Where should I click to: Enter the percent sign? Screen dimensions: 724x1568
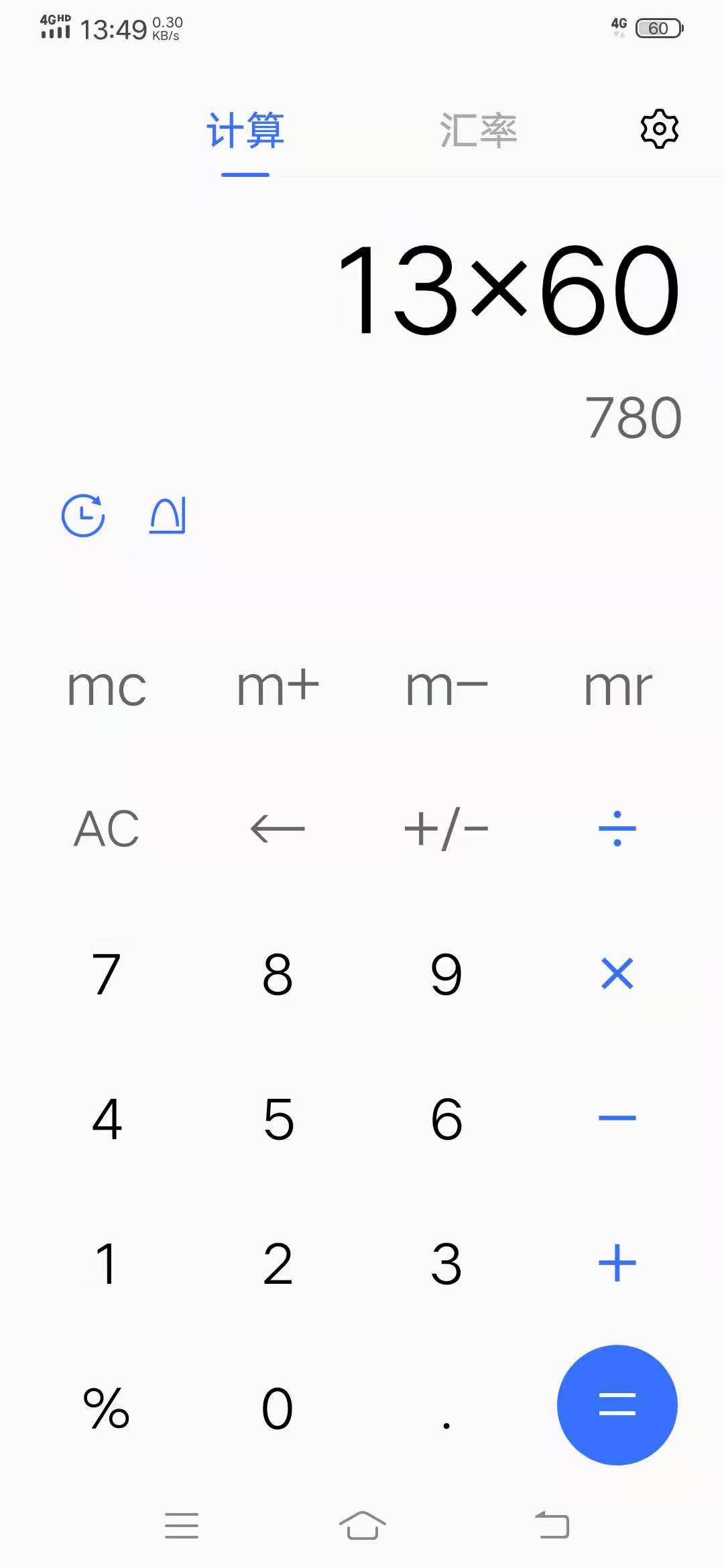[107, 1408]
